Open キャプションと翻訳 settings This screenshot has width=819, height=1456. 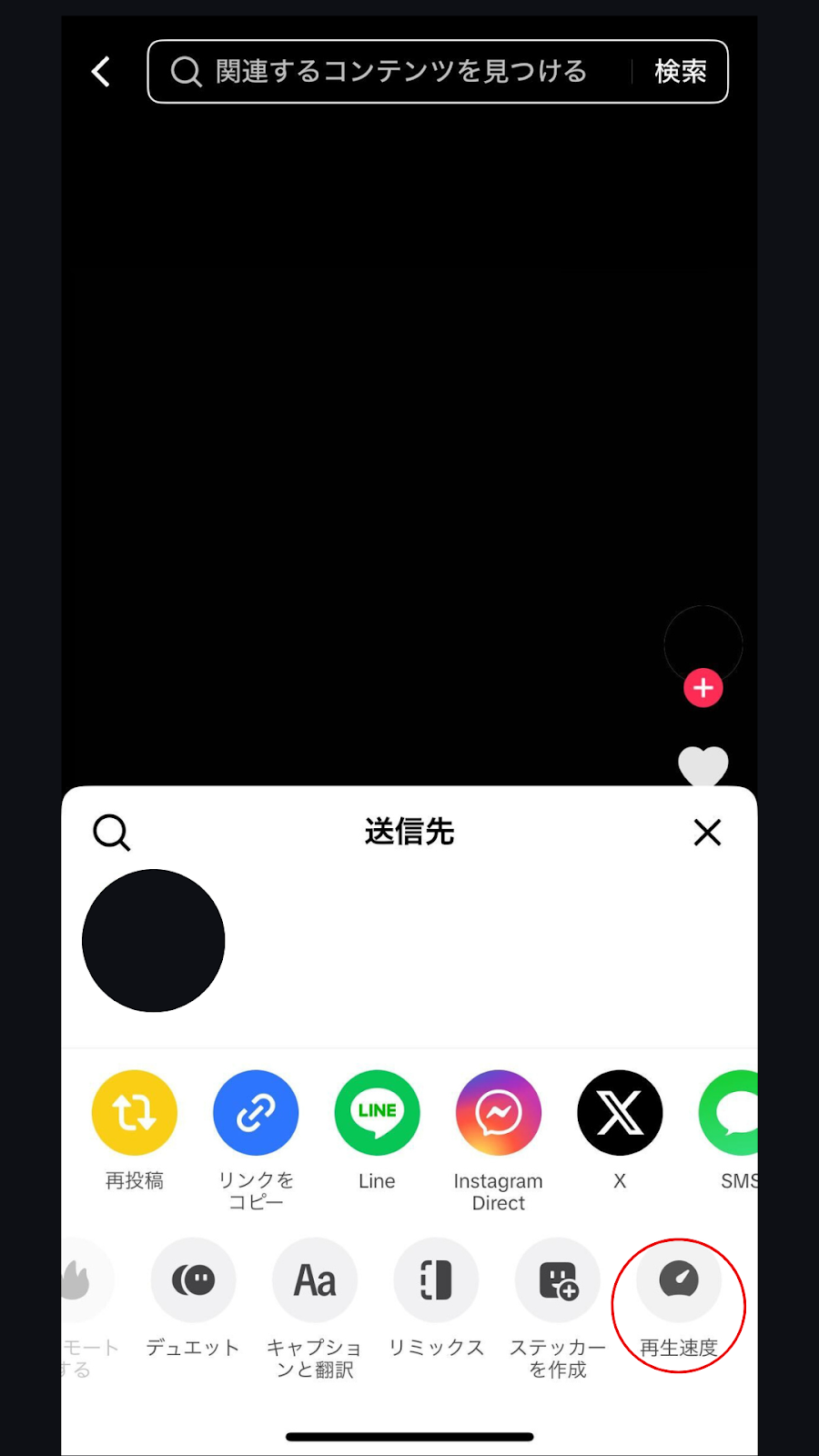(315, 1279)
